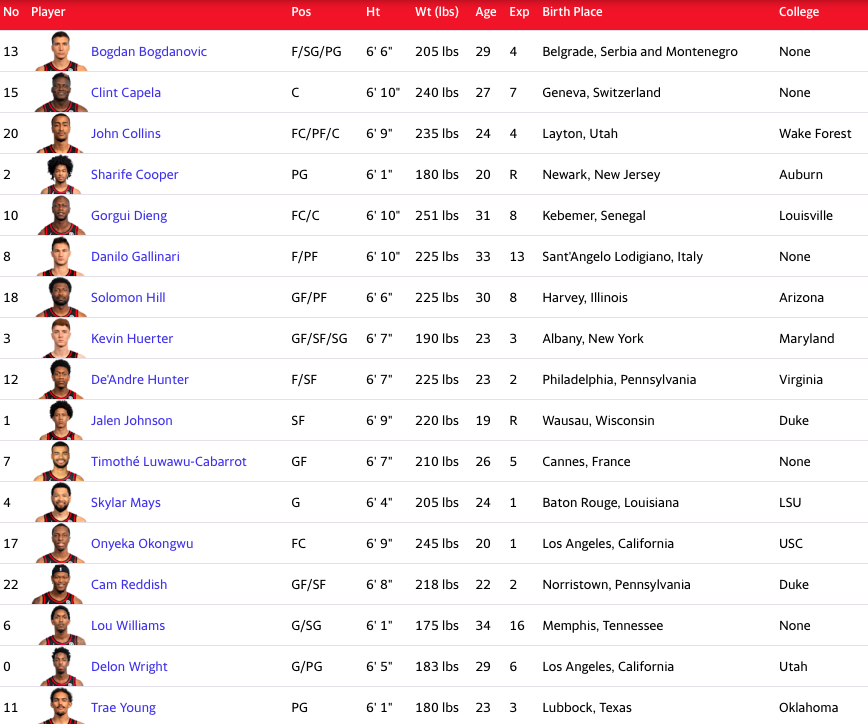Open Sharife Cooper's player profile
Image resolution: width=868 pixels, height=724 pixels.
(134, 174)
